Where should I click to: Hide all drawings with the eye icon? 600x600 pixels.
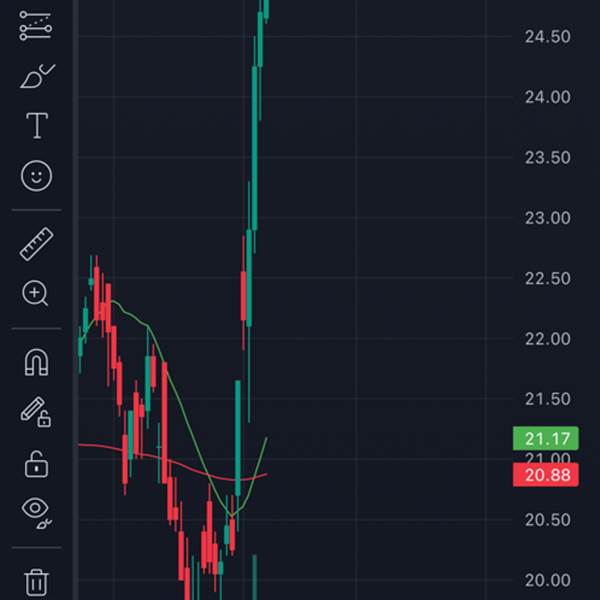click(36, 510)
